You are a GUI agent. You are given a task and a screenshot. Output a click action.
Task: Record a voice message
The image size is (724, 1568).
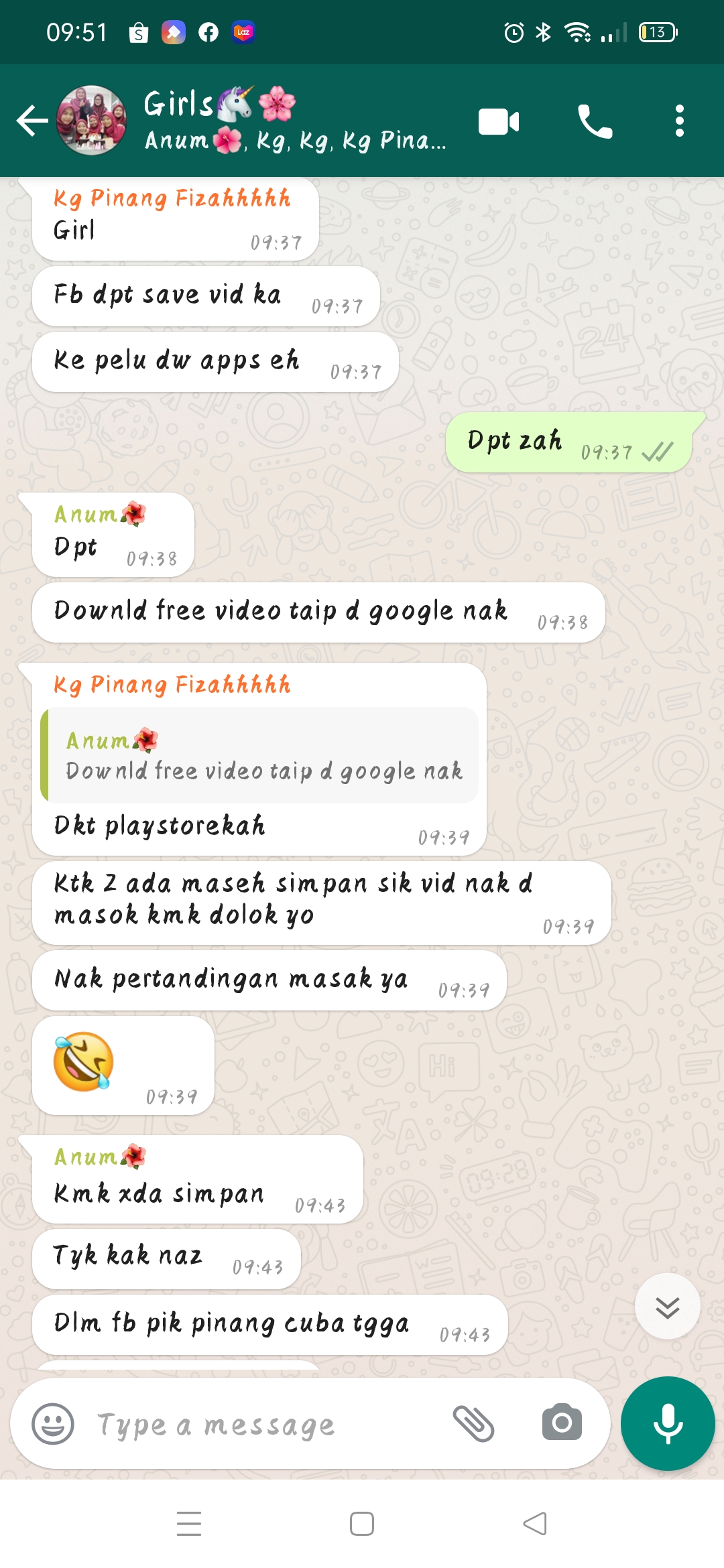[x=668, y=1424]
